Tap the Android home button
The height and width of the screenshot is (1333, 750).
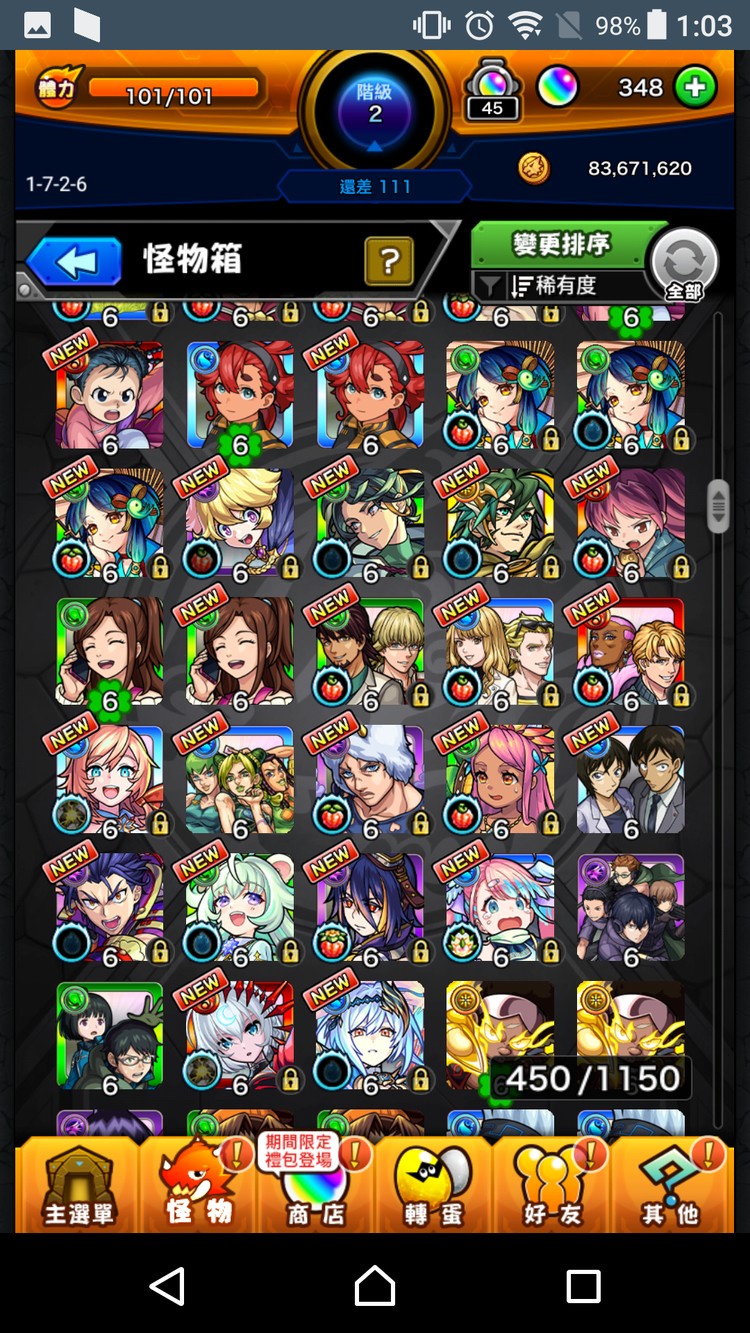click(375, 1285)
